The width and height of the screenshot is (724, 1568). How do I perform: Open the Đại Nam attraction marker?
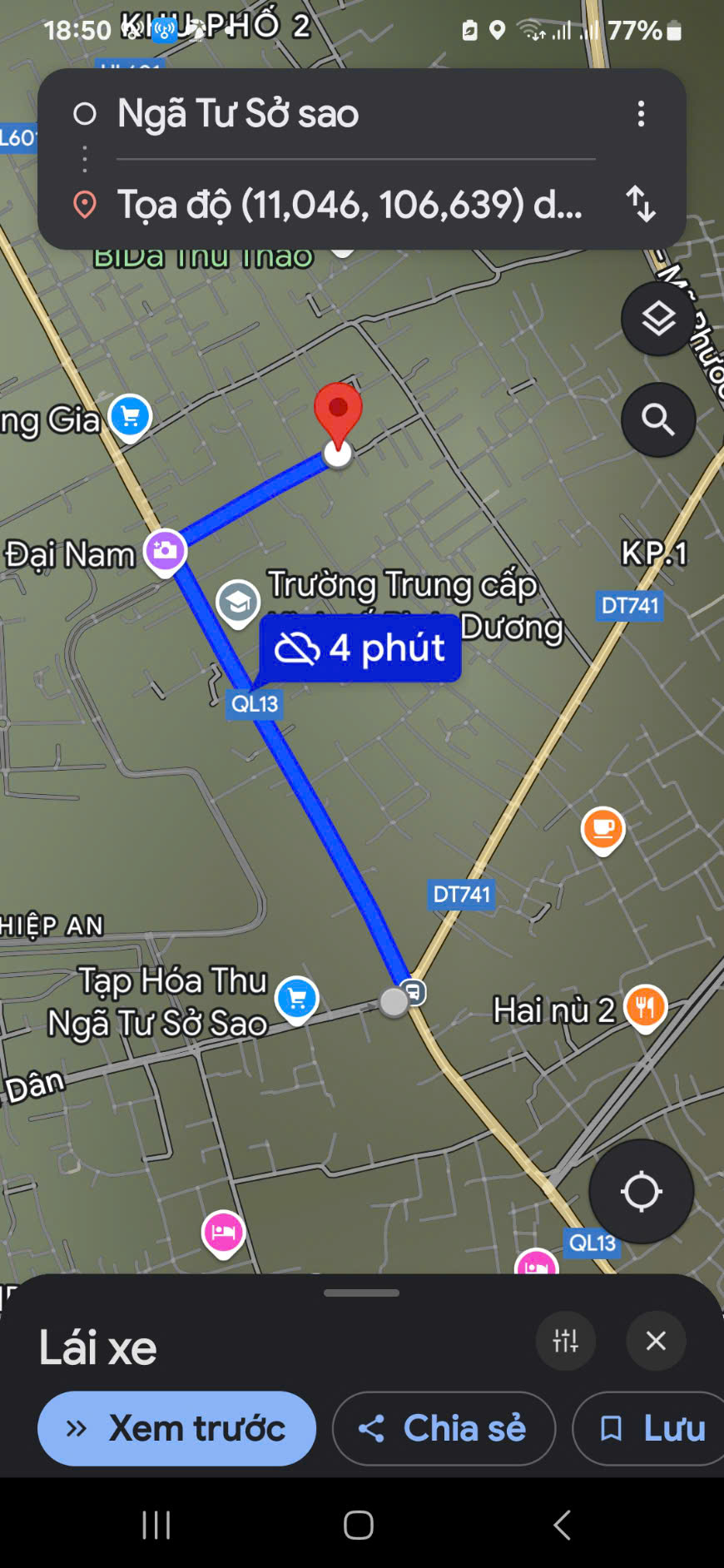click(165, 552)
